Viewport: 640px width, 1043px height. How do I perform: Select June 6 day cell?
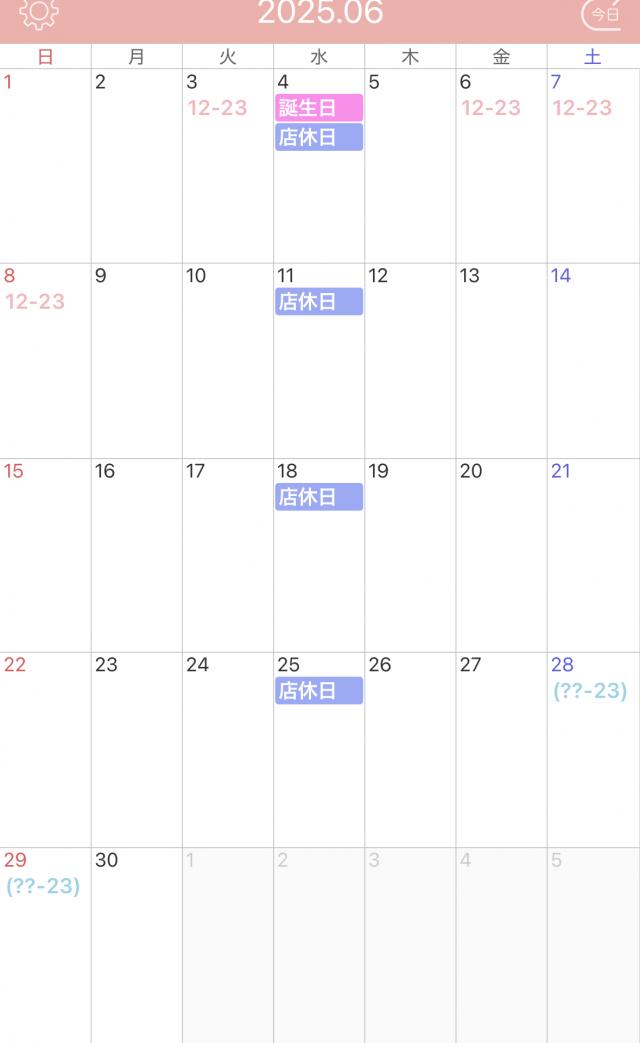click(x=501, y=166)
